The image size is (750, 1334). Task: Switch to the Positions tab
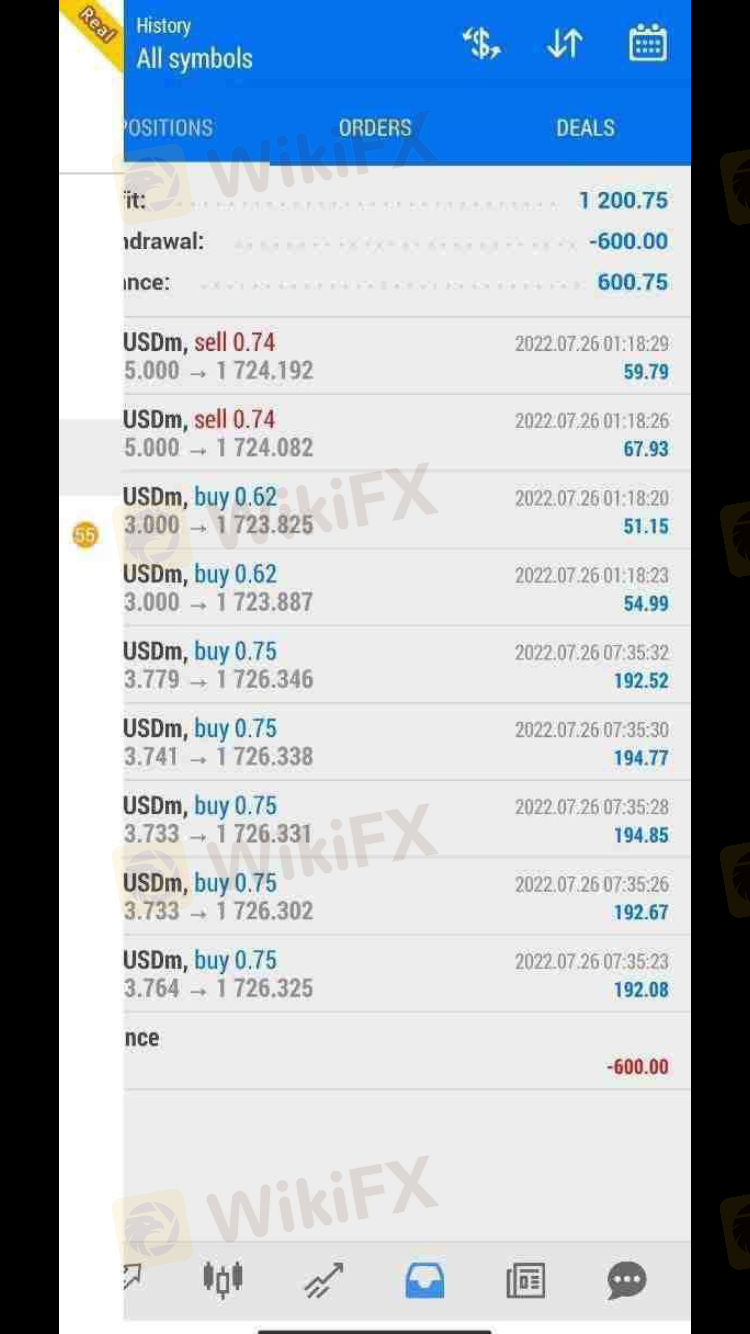(168, 128)
